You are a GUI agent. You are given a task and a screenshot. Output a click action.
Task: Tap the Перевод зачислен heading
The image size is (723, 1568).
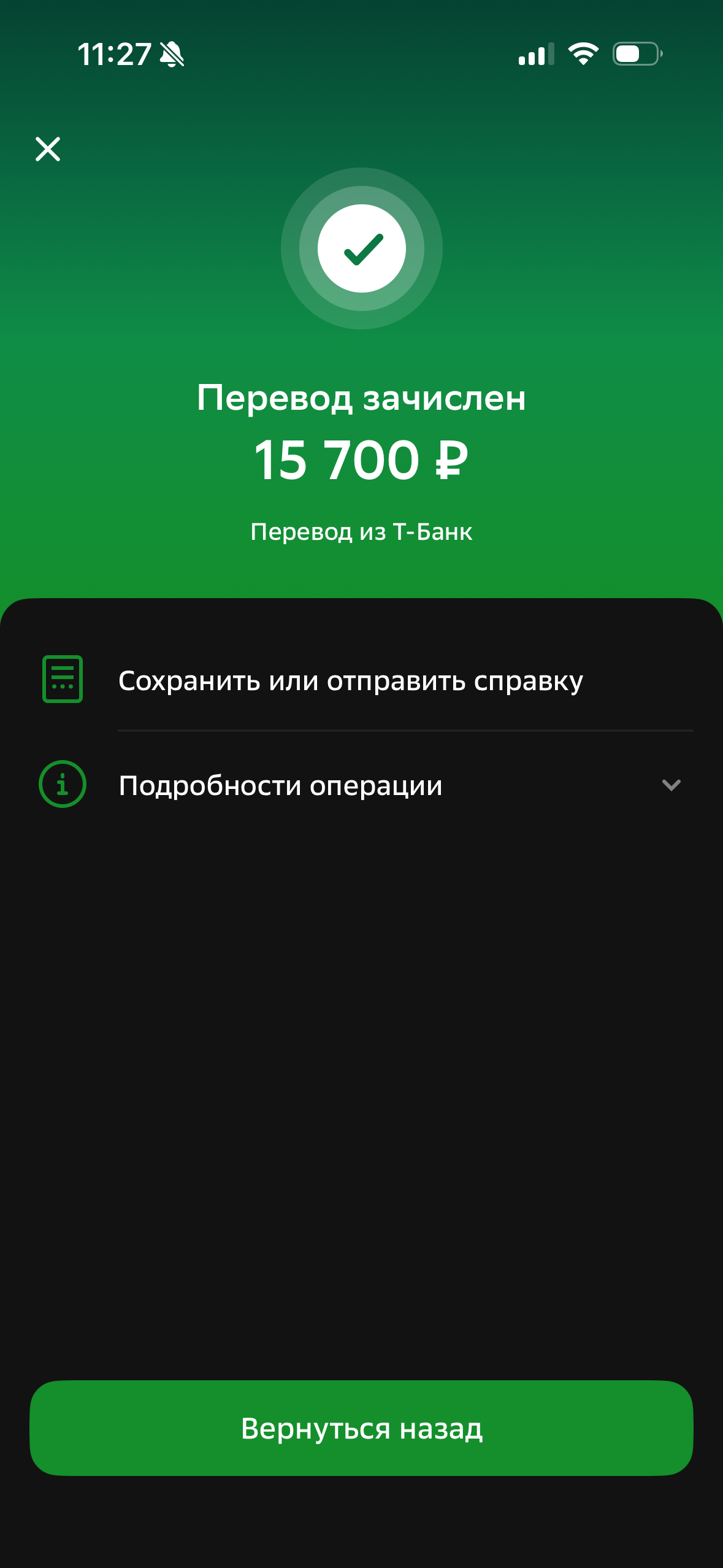[361, 398]
